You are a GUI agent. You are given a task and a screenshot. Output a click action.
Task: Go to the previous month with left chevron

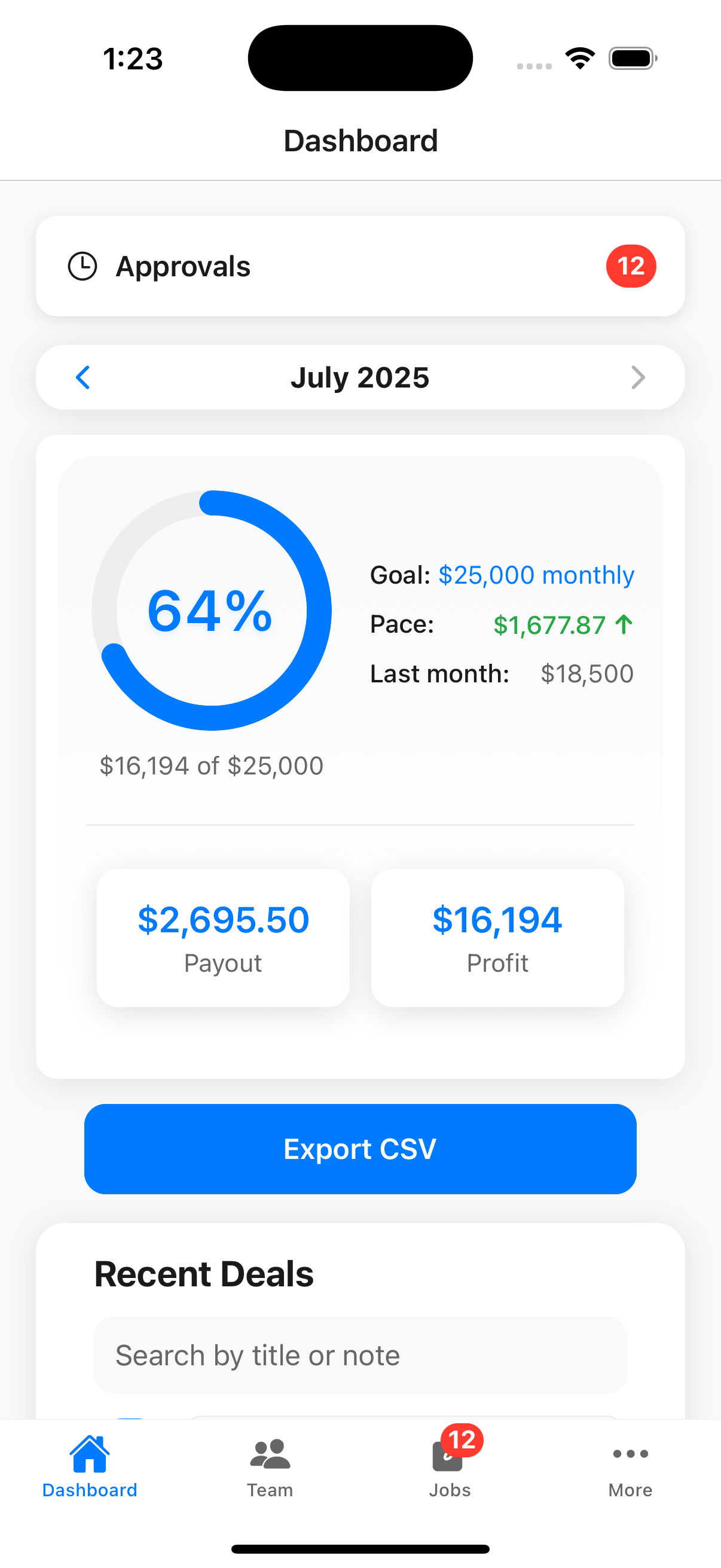point(83,377)
